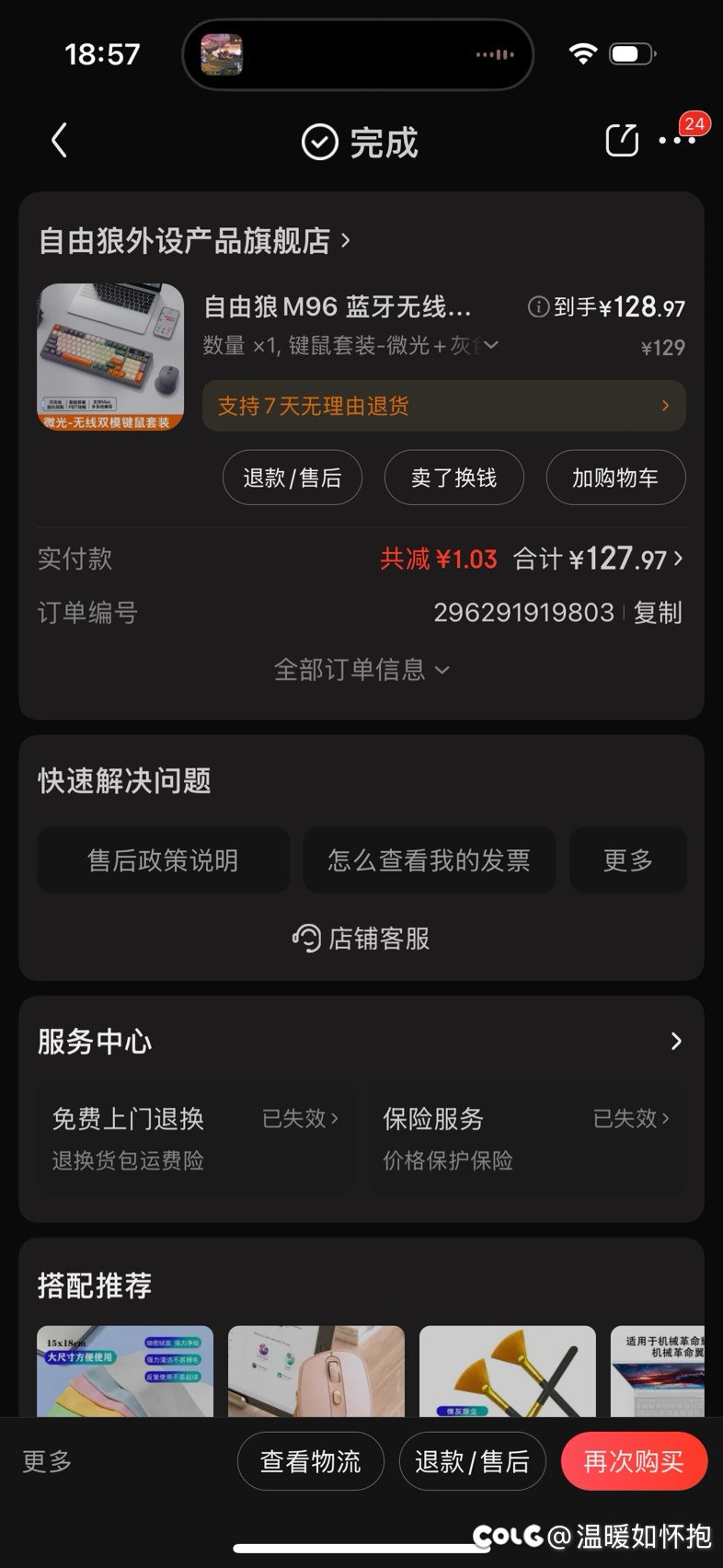Open the 保险服务 card
This screenshot has width=723, height=1568.
pos(526,1138)
